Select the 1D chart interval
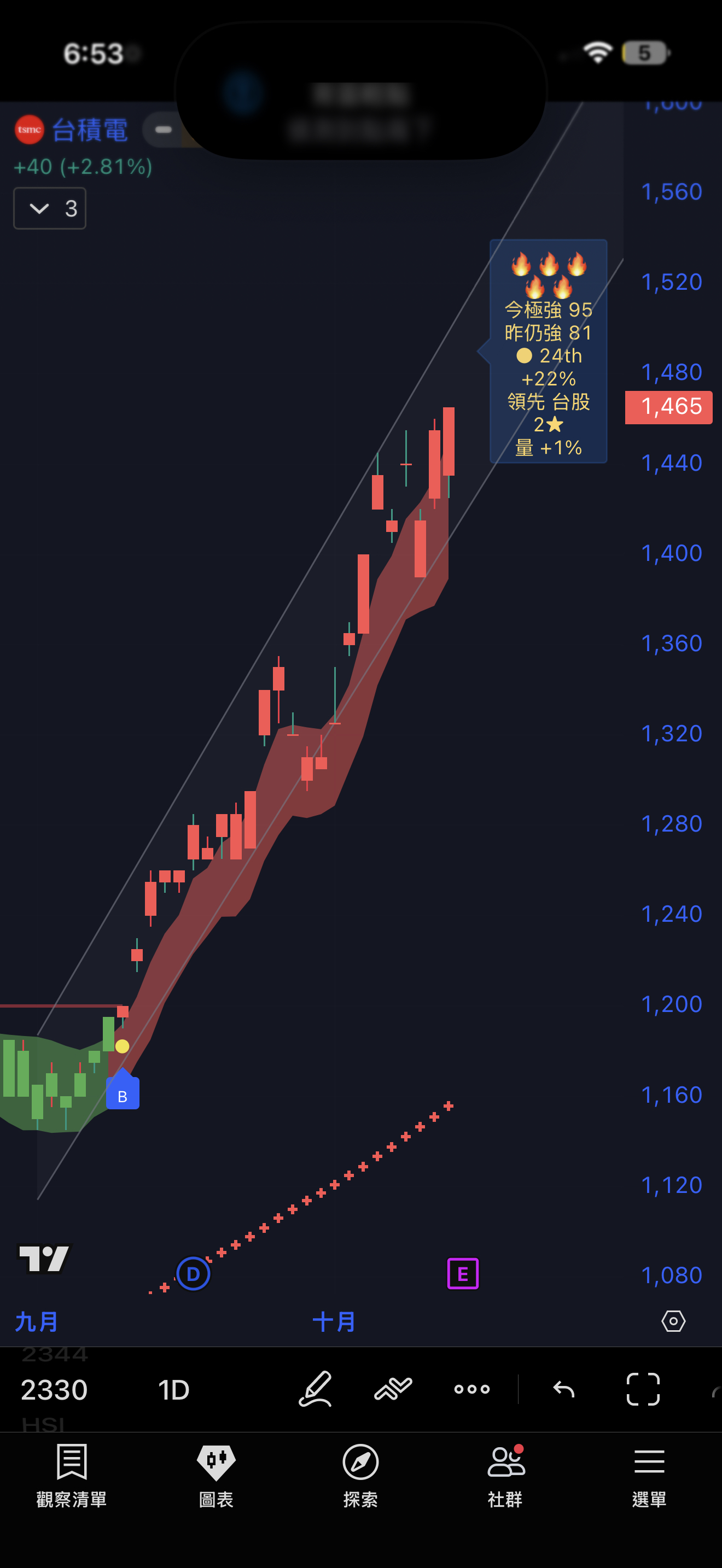Screen dimensions: 722x1568 click(173, 1390)
